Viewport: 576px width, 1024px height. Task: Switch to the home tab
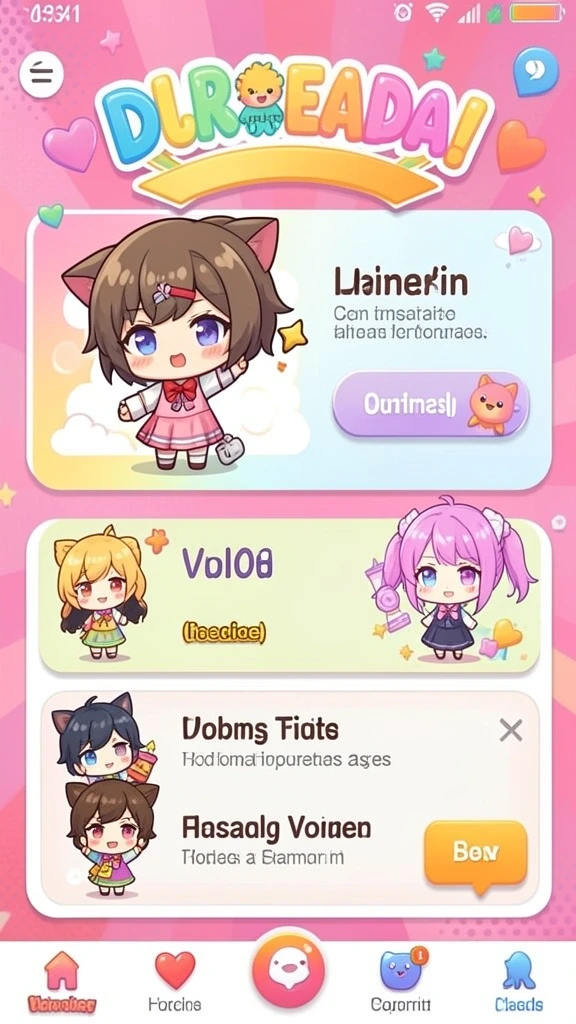(62, 980)
